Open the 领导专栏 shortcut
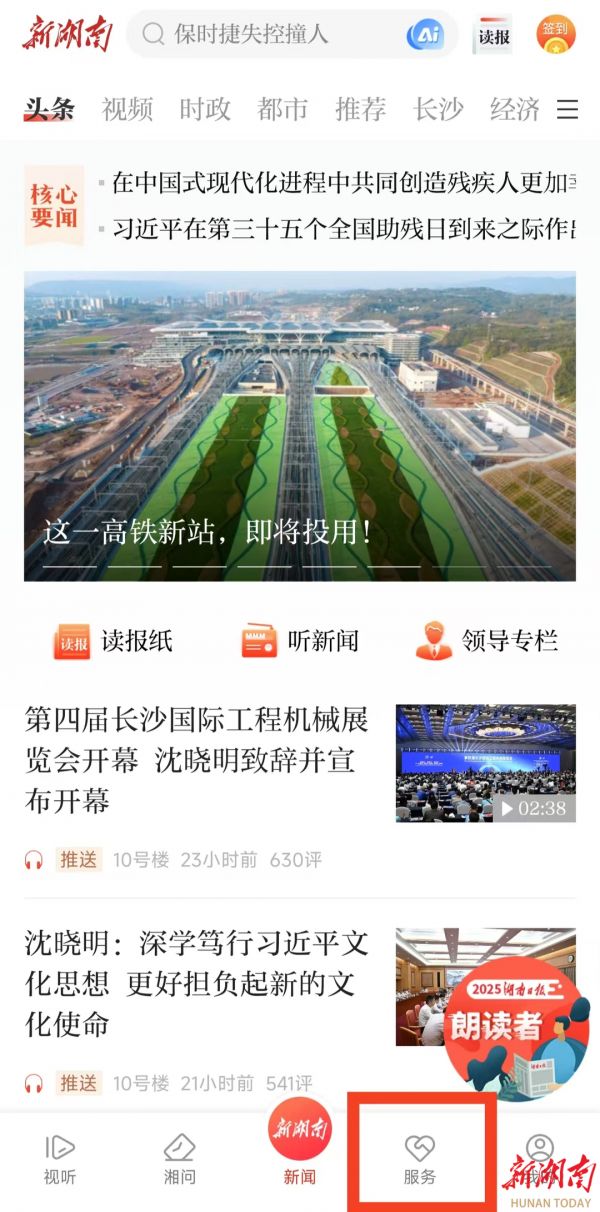600x1212 pixels. coord(487,641)
